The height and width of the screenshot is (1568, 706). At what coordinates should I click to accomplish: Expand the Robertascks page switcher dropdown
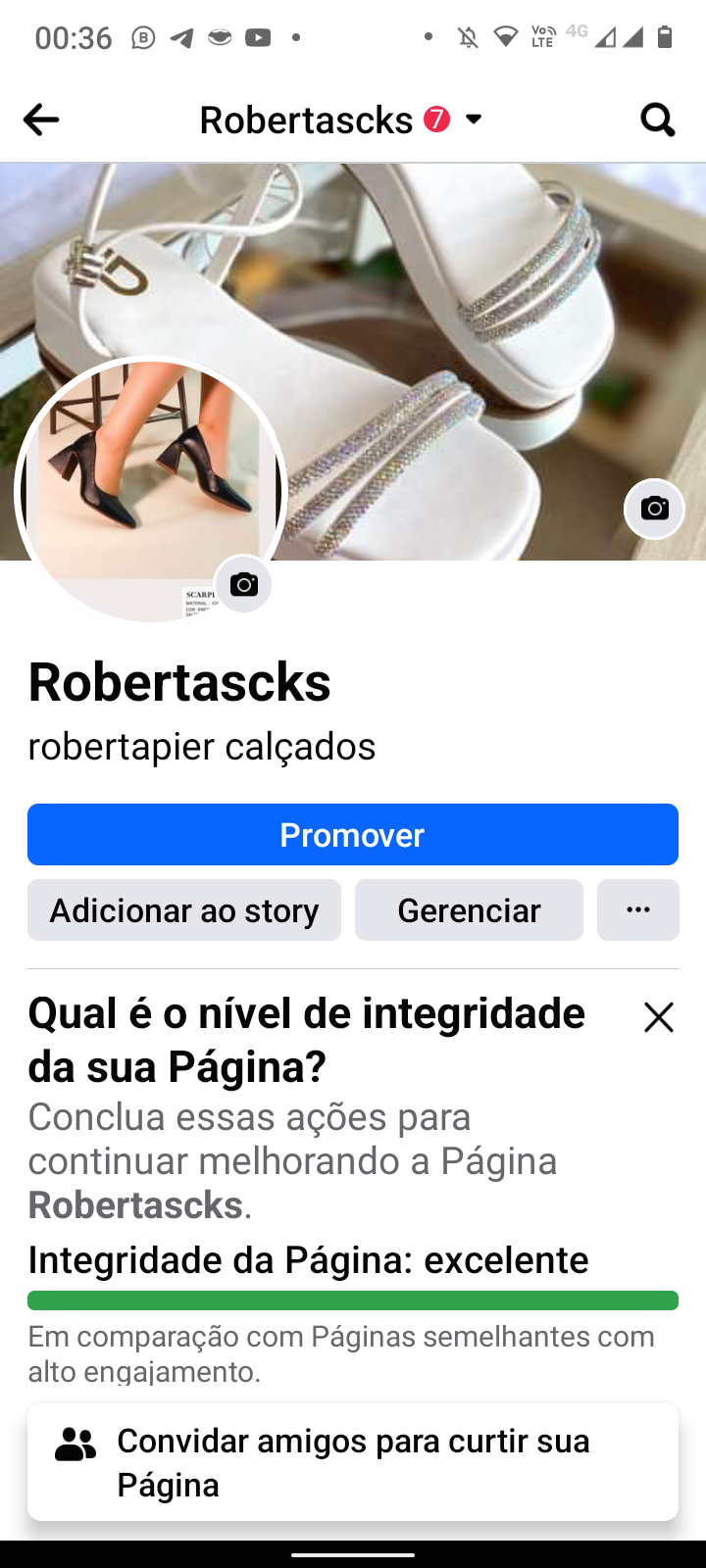[x=474, y=120]
